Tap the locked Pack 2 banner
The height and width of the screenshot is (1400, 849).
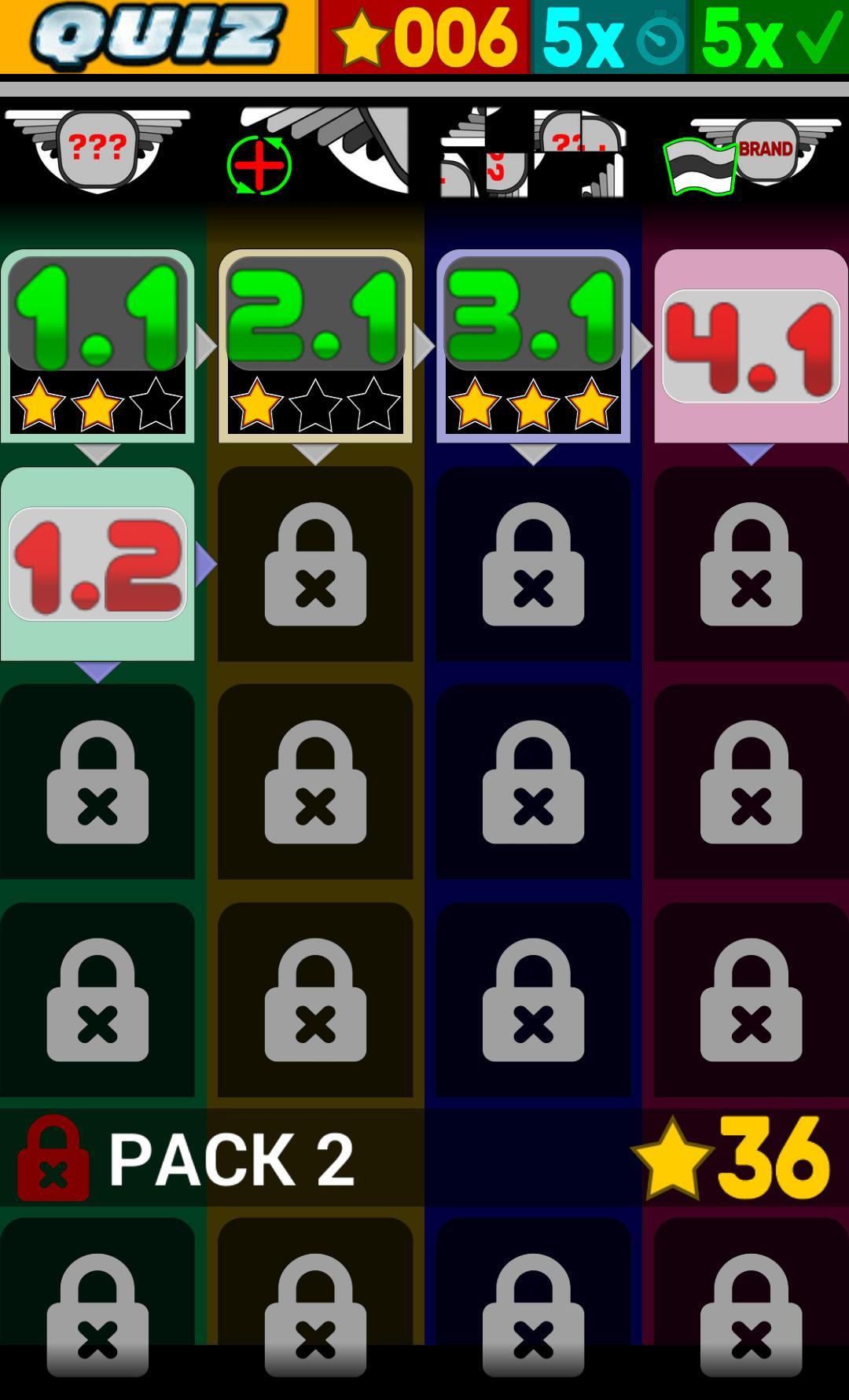[424, 1157]
